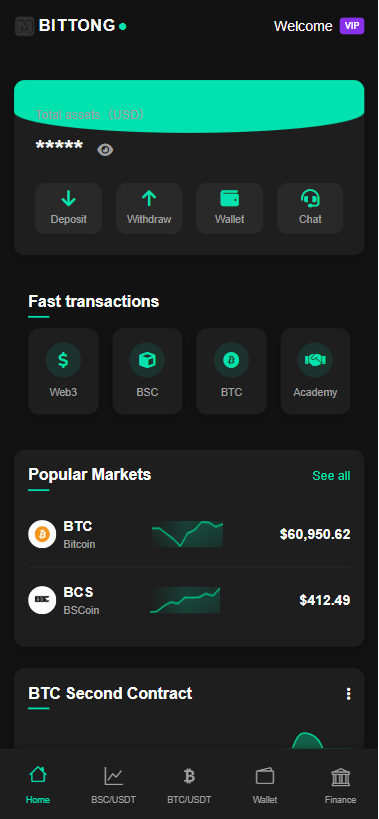The width and height of the screenshot is (379, 819).
Task: Reveal hidden total assets with eye icon
Action: (105, 150)
